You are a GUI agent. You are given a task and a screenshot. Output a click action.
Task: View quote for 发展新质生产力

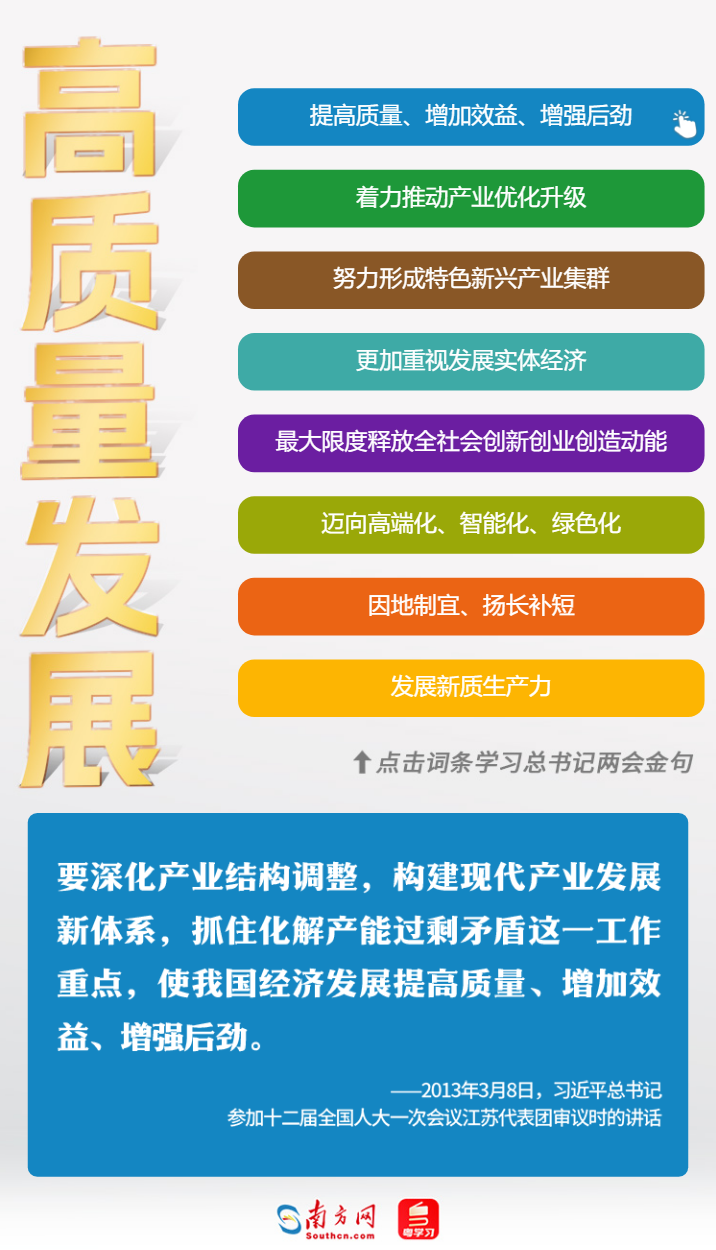470,687
